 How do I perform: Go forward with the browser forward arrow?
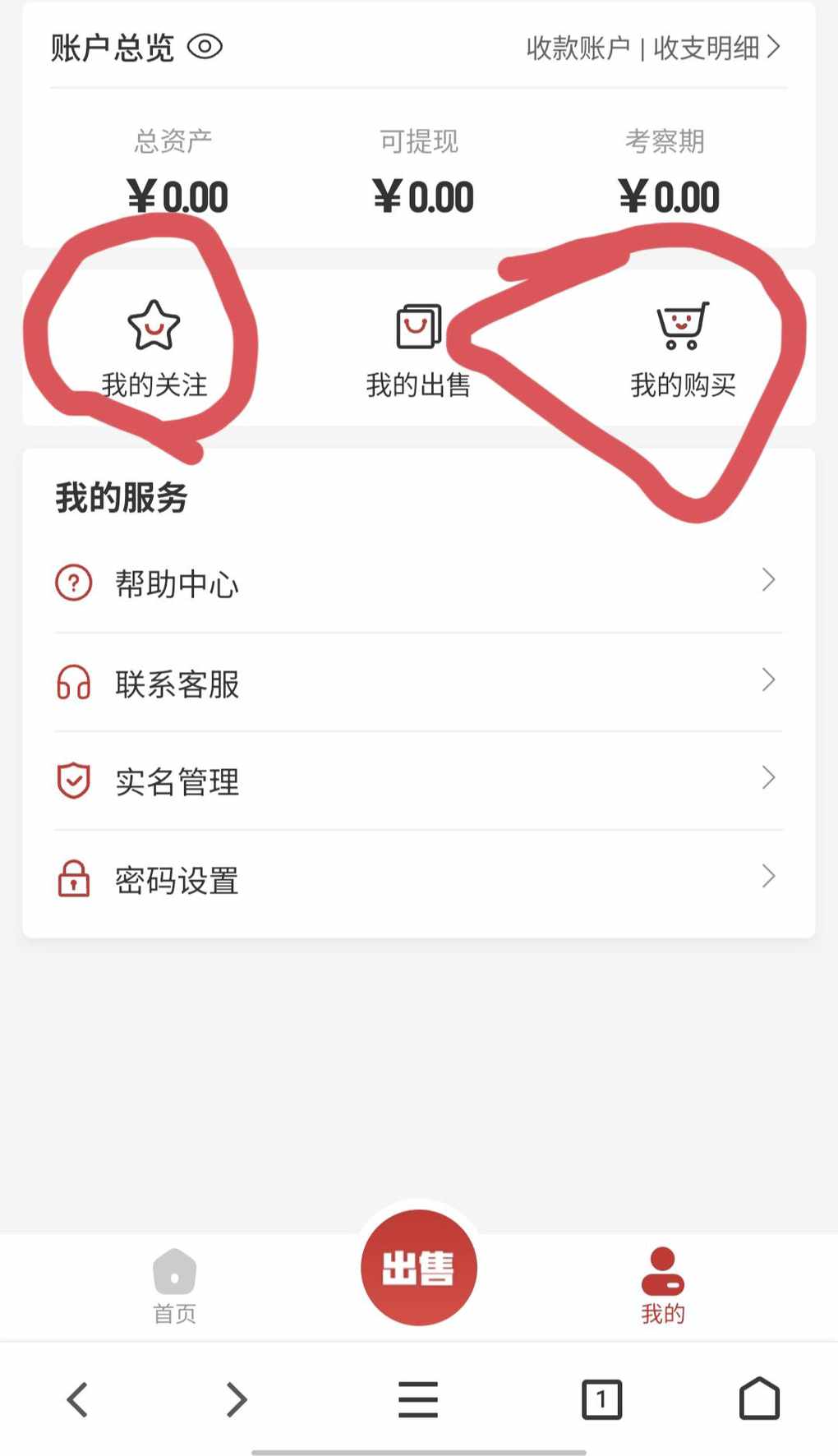point(237,1399)
